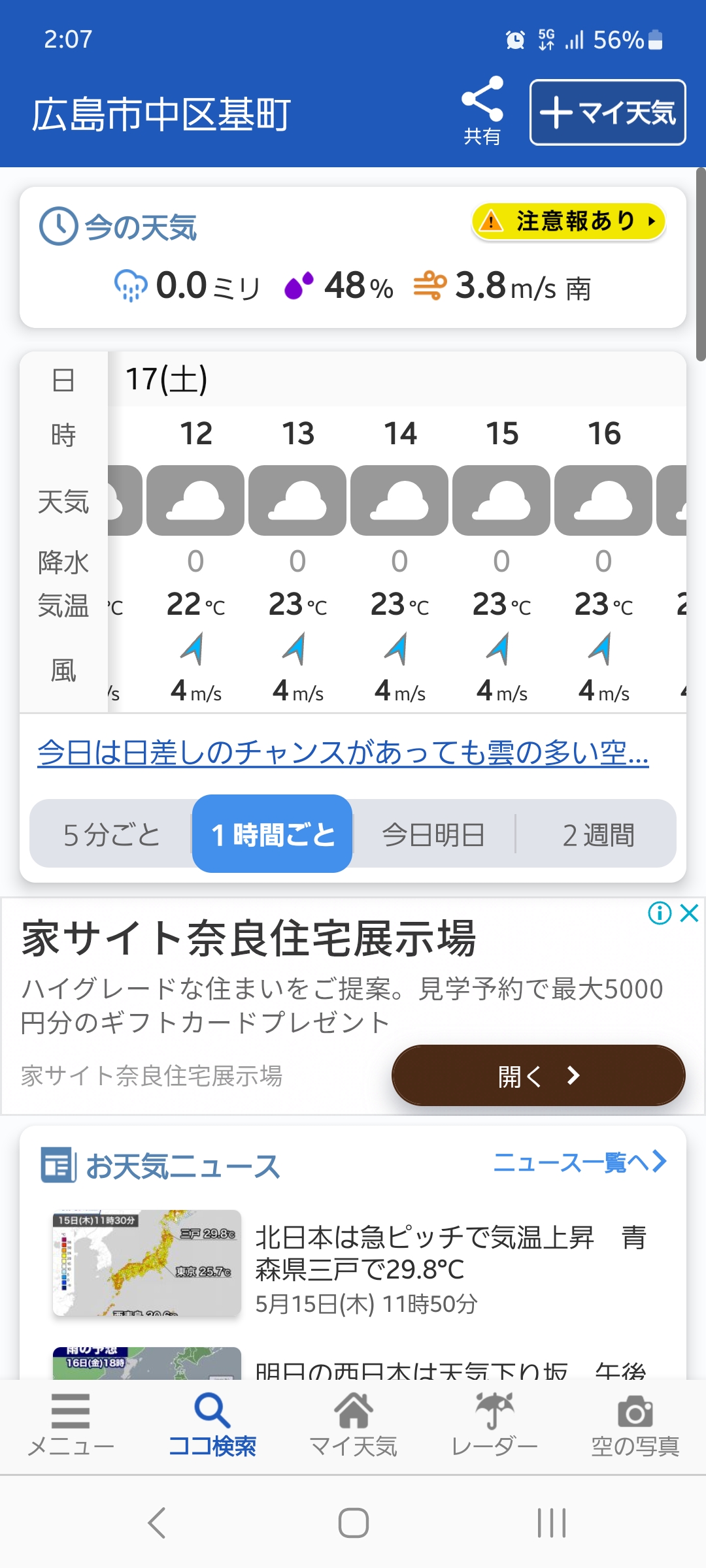Select the 1時間ごと segment
Screen dimensions: 706x1568
click(273, 834)
